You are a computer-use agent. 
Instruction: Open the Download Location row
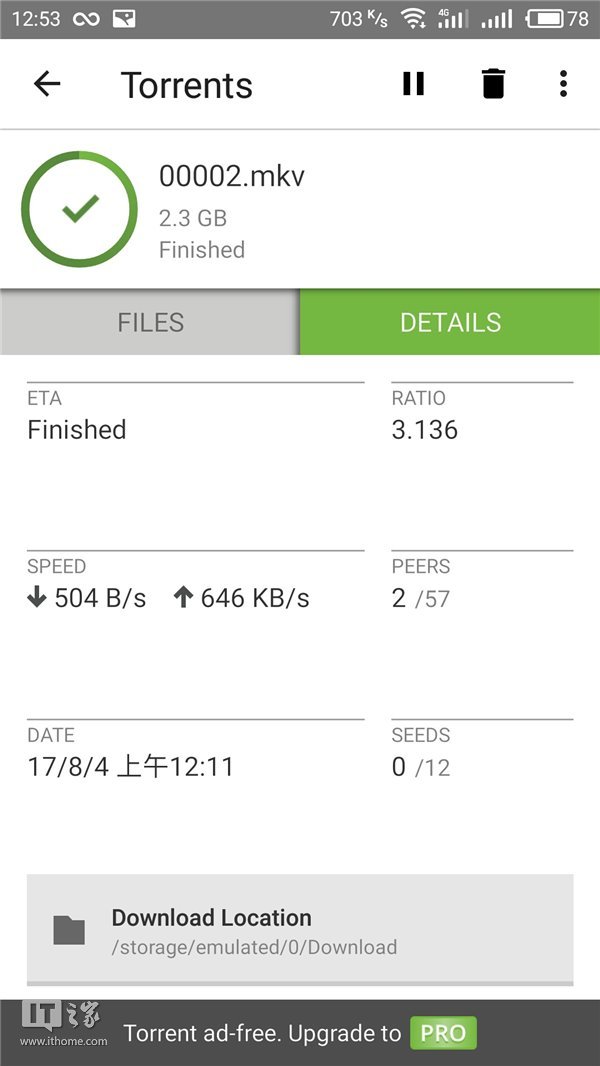pos(300,930)
